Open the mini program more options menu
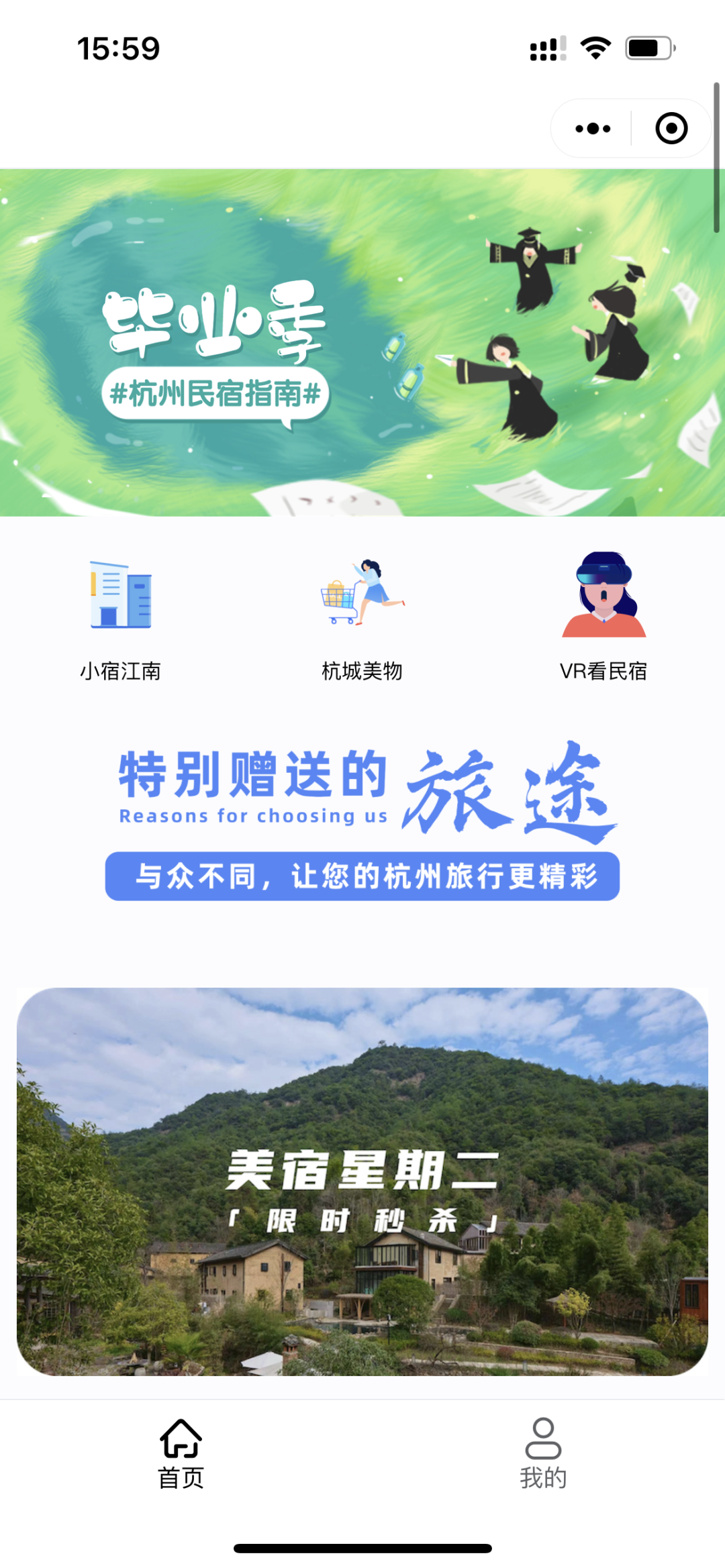 click(593, 128)
